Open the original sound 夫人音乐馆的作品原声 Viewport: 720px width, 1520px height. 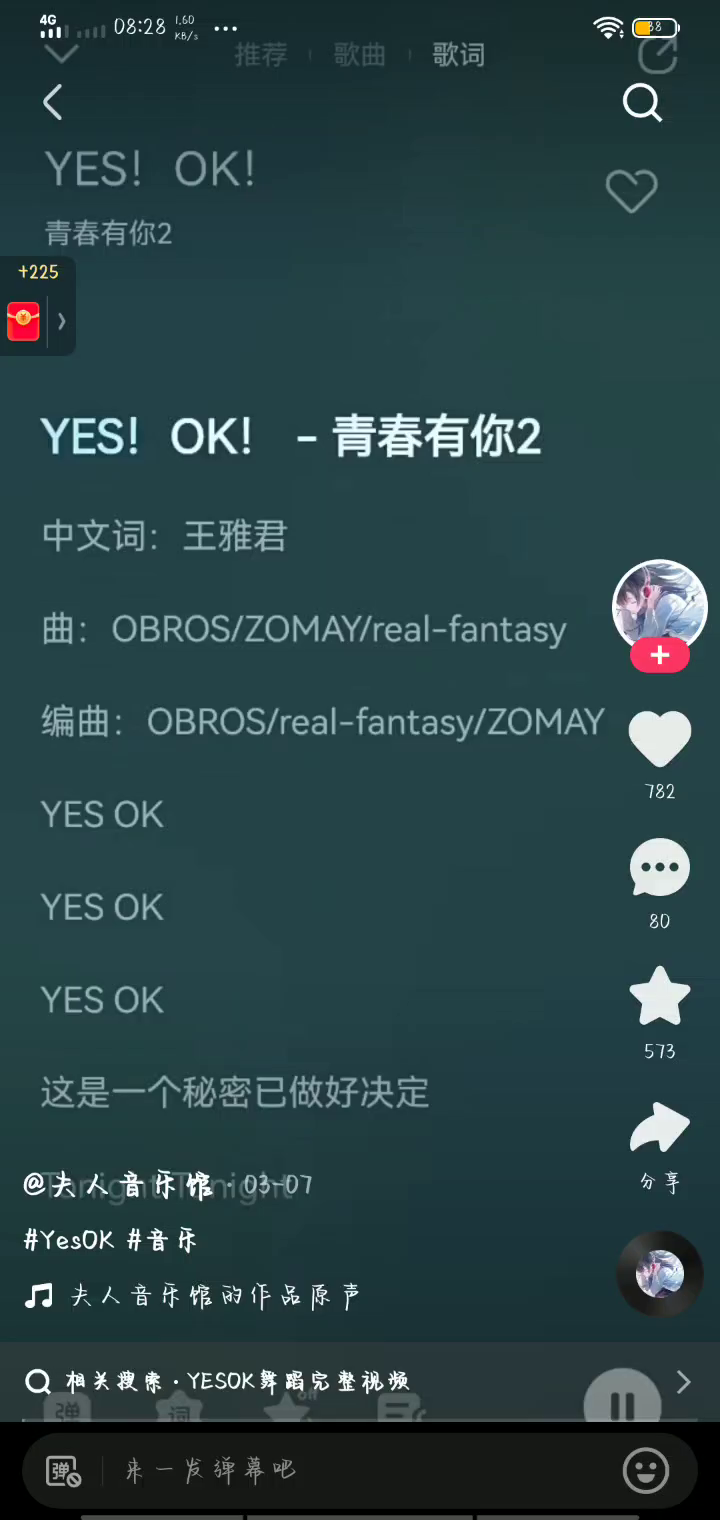click(x=213, y=1296)
